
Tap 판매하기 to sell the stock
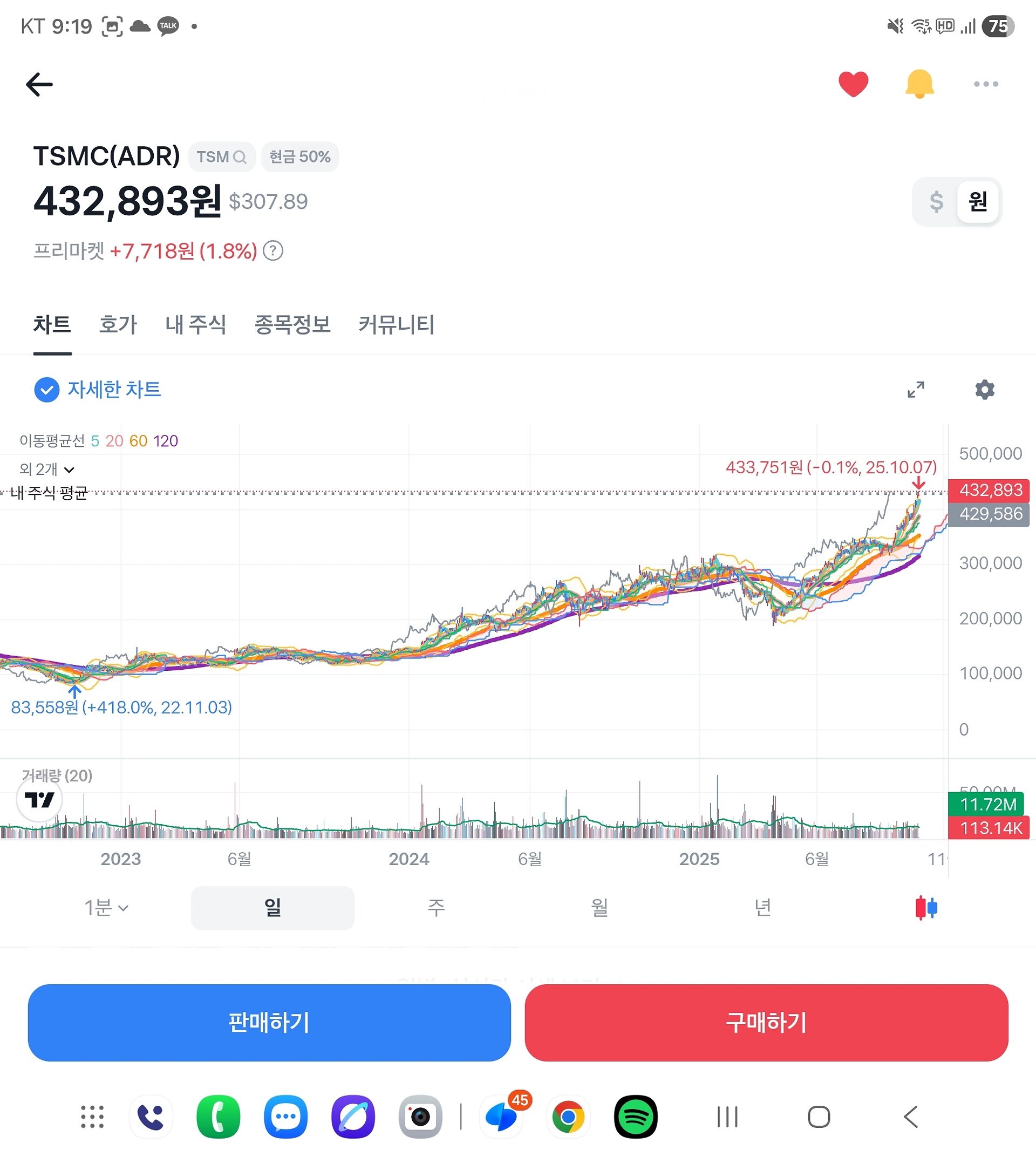(269, 1023)
